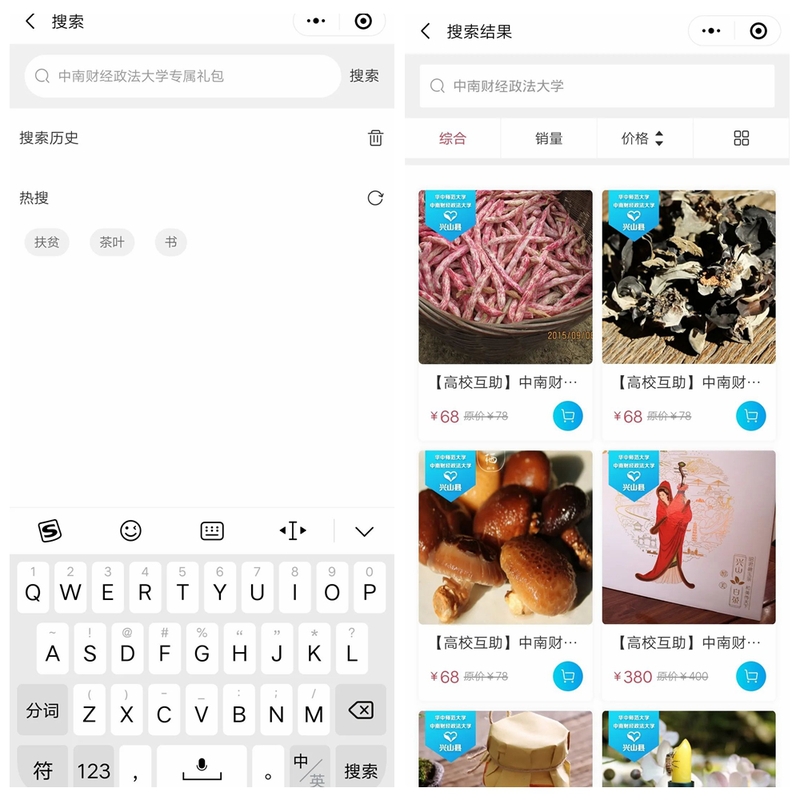Switch to the 综合 sorting tab

click(453, 139)
